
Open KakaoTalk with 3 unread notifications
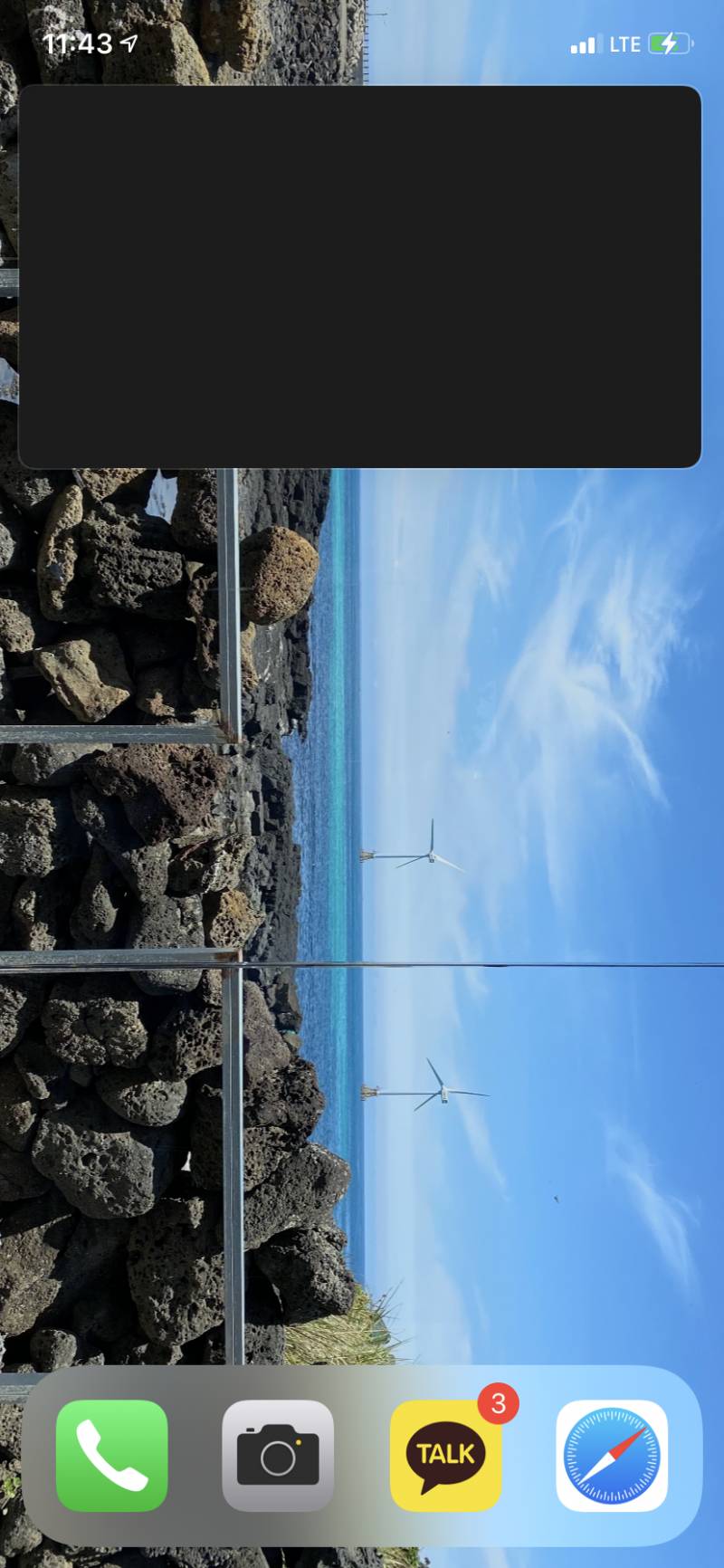coord(445,1456)
